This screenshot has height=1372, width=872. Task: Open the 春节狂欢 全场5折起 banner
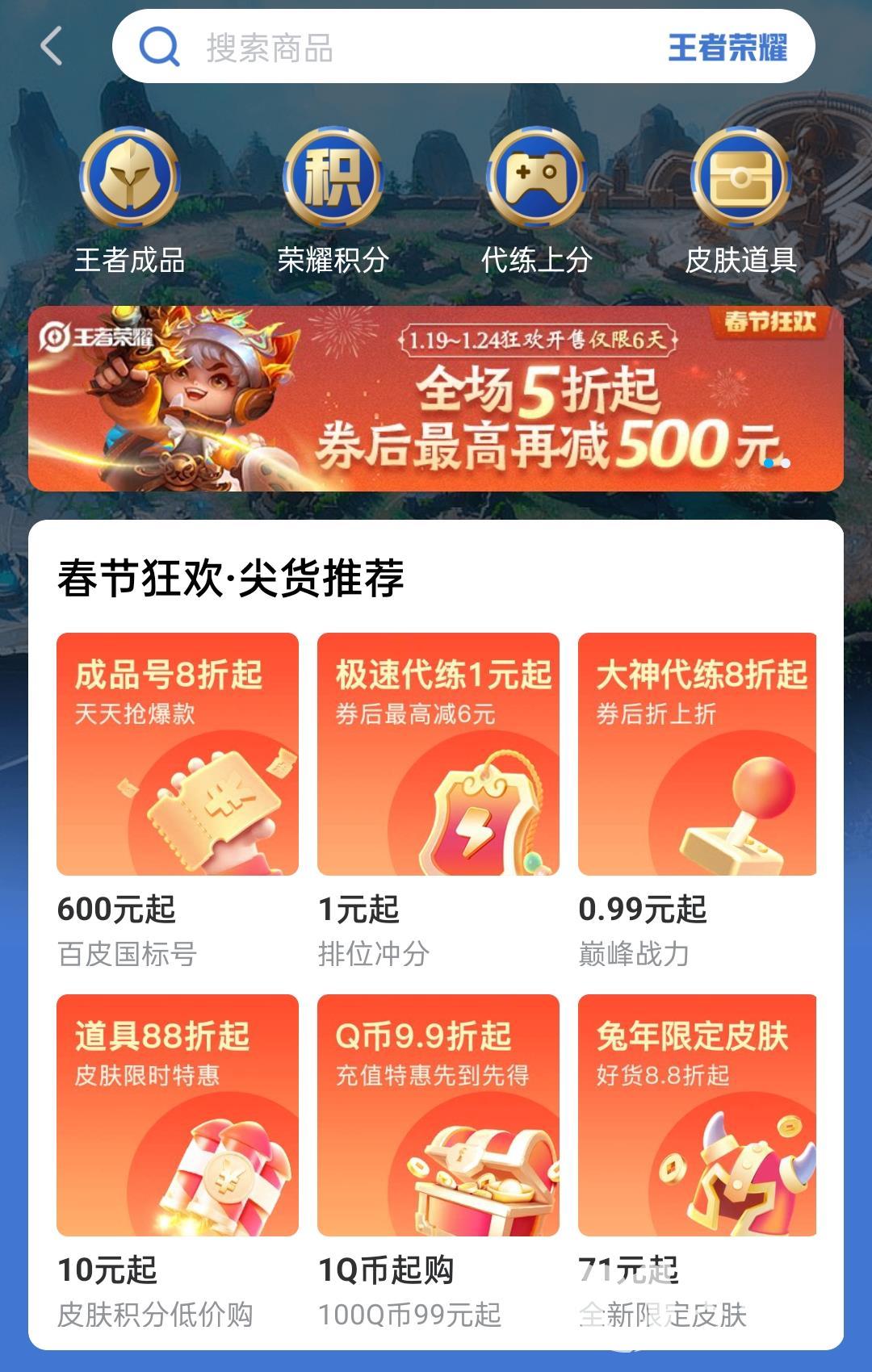[436, 399]
